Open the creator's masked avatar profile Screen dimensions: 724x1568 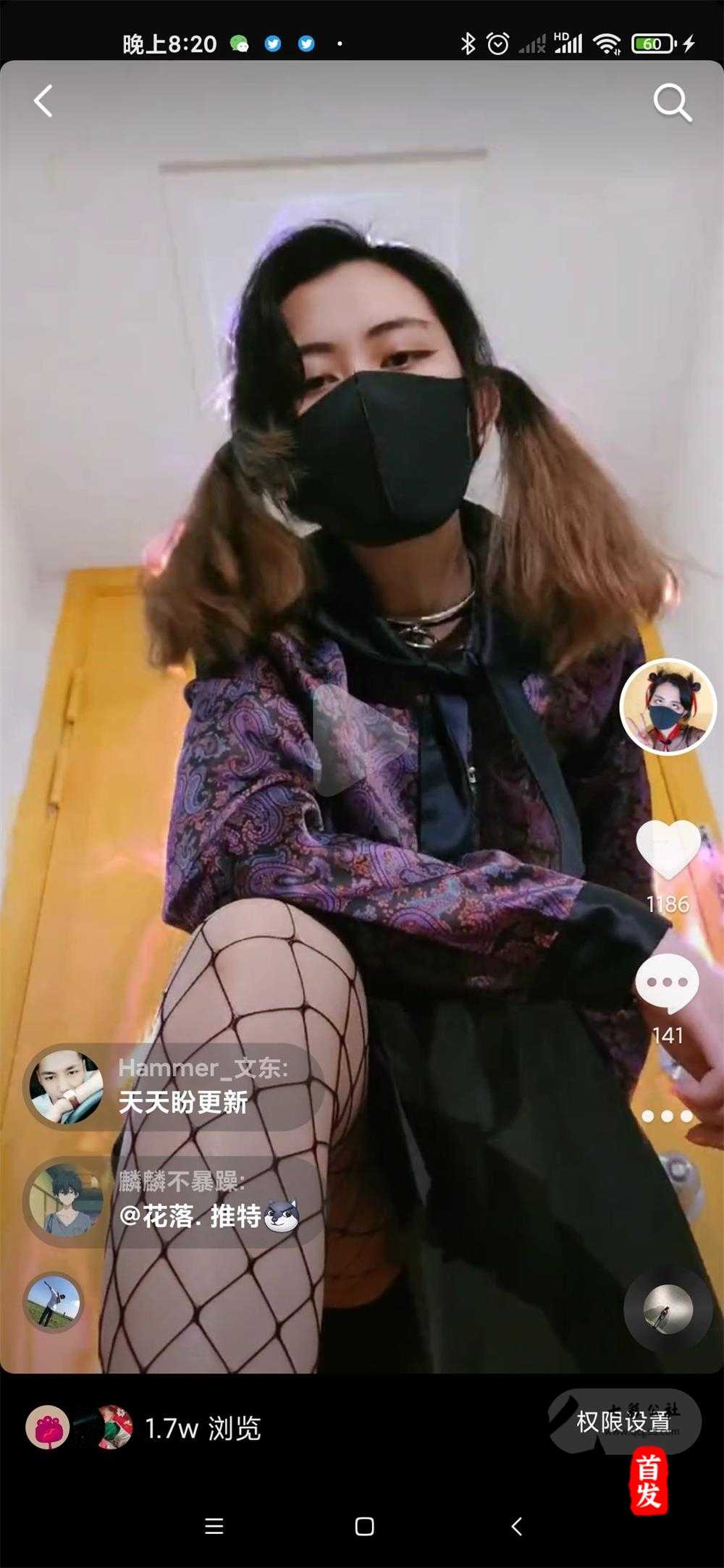[x=668, y=707]
